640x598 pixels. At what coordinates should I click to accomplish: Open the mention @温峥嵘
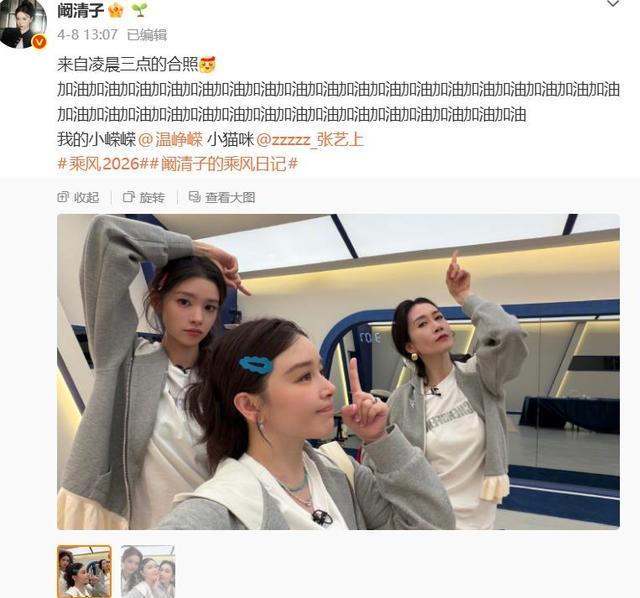coord(170,140)
